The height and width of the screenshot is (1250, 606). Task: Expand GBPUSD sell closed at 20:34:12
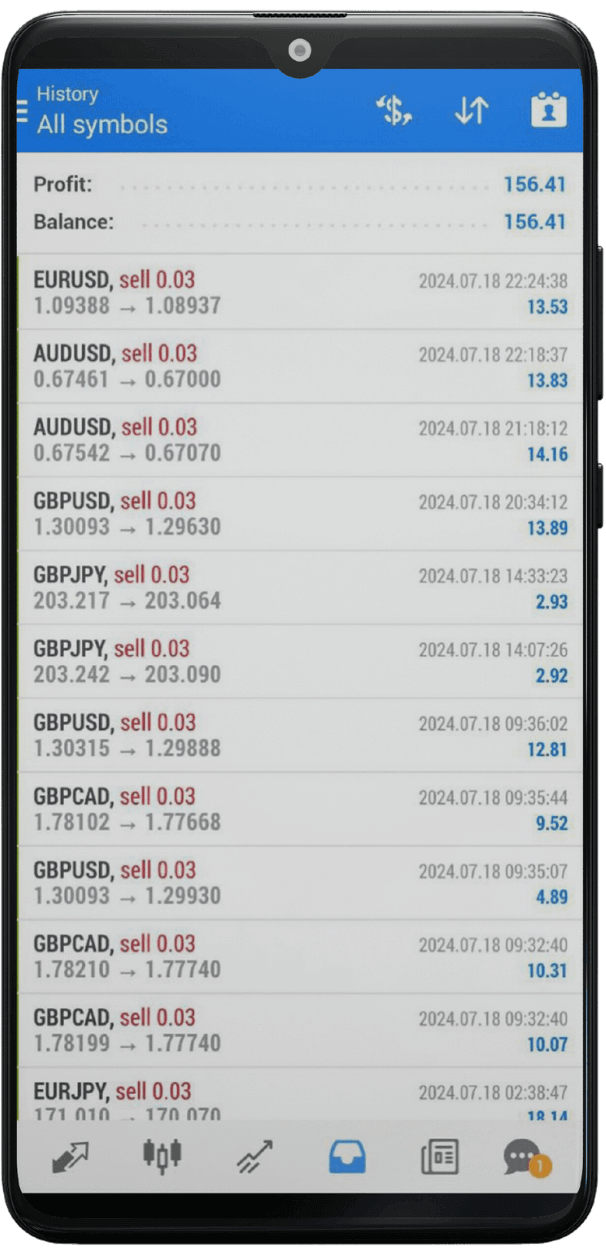click(x=300, y=514)
